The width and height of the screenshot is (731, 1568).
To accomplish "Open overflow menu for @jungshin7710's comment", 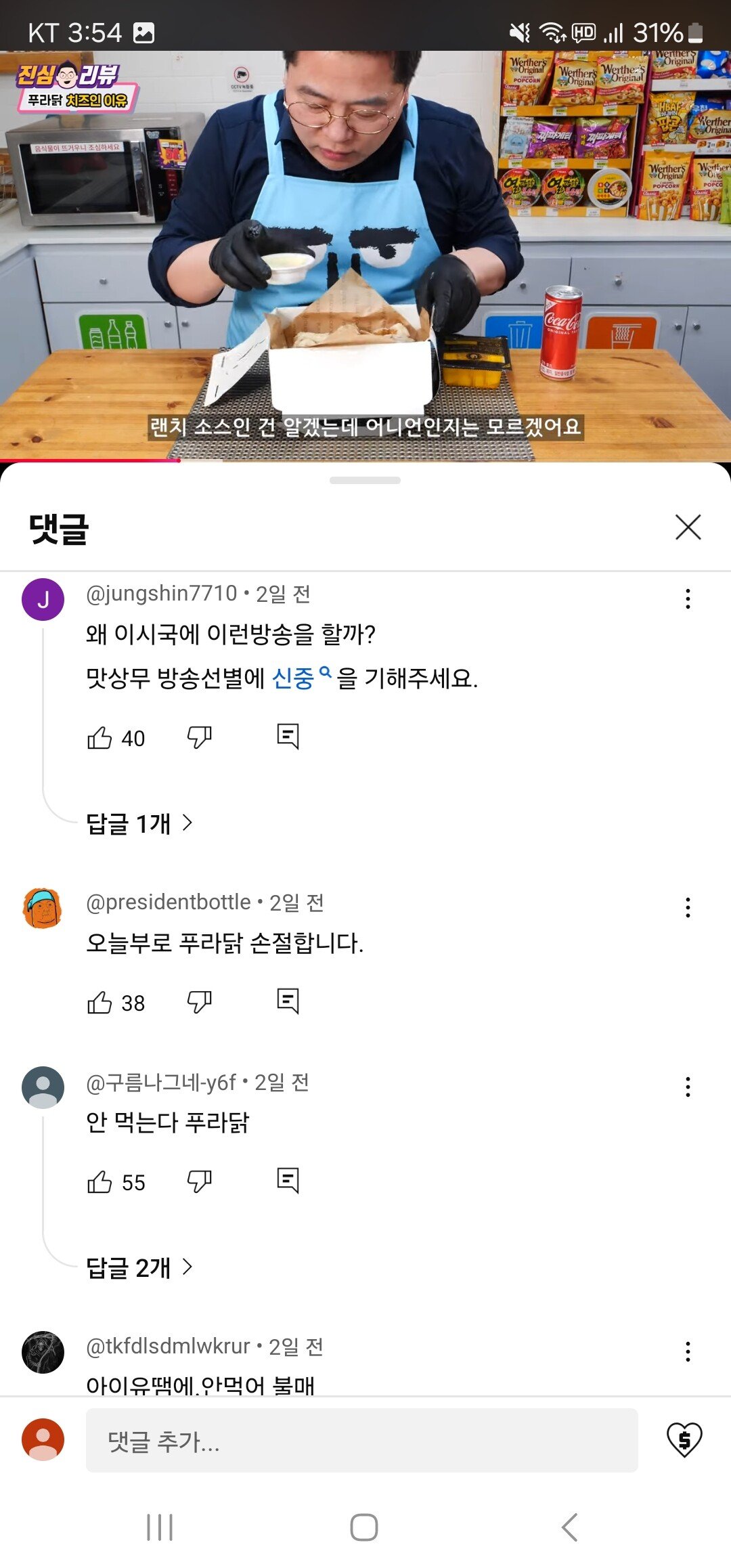I will click(688, 598).
